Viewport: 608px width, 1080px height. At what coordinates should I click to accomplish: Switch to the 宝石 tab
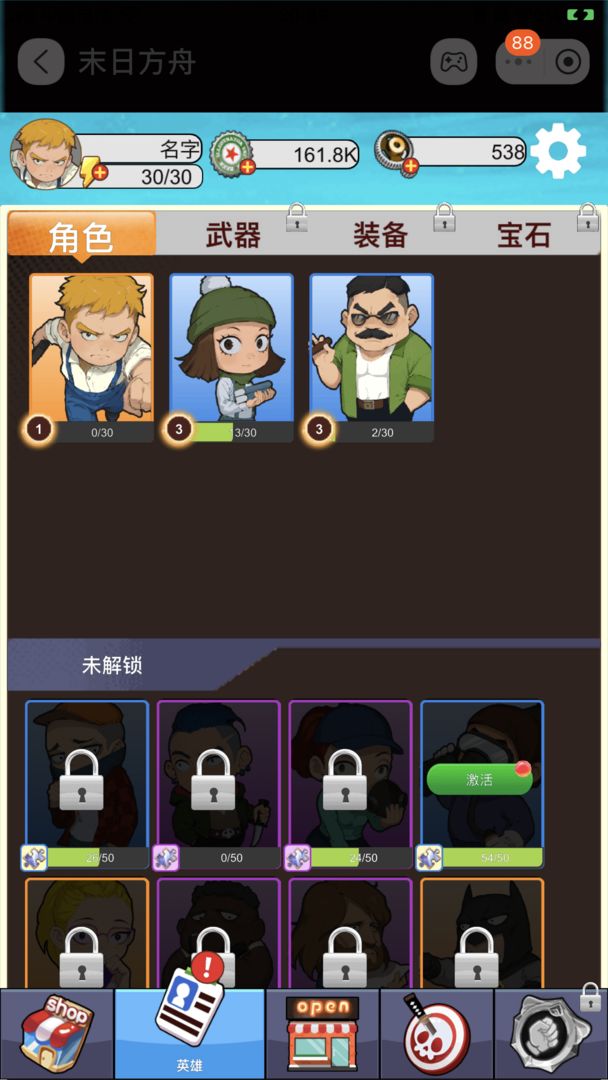(x=525, y=236)
